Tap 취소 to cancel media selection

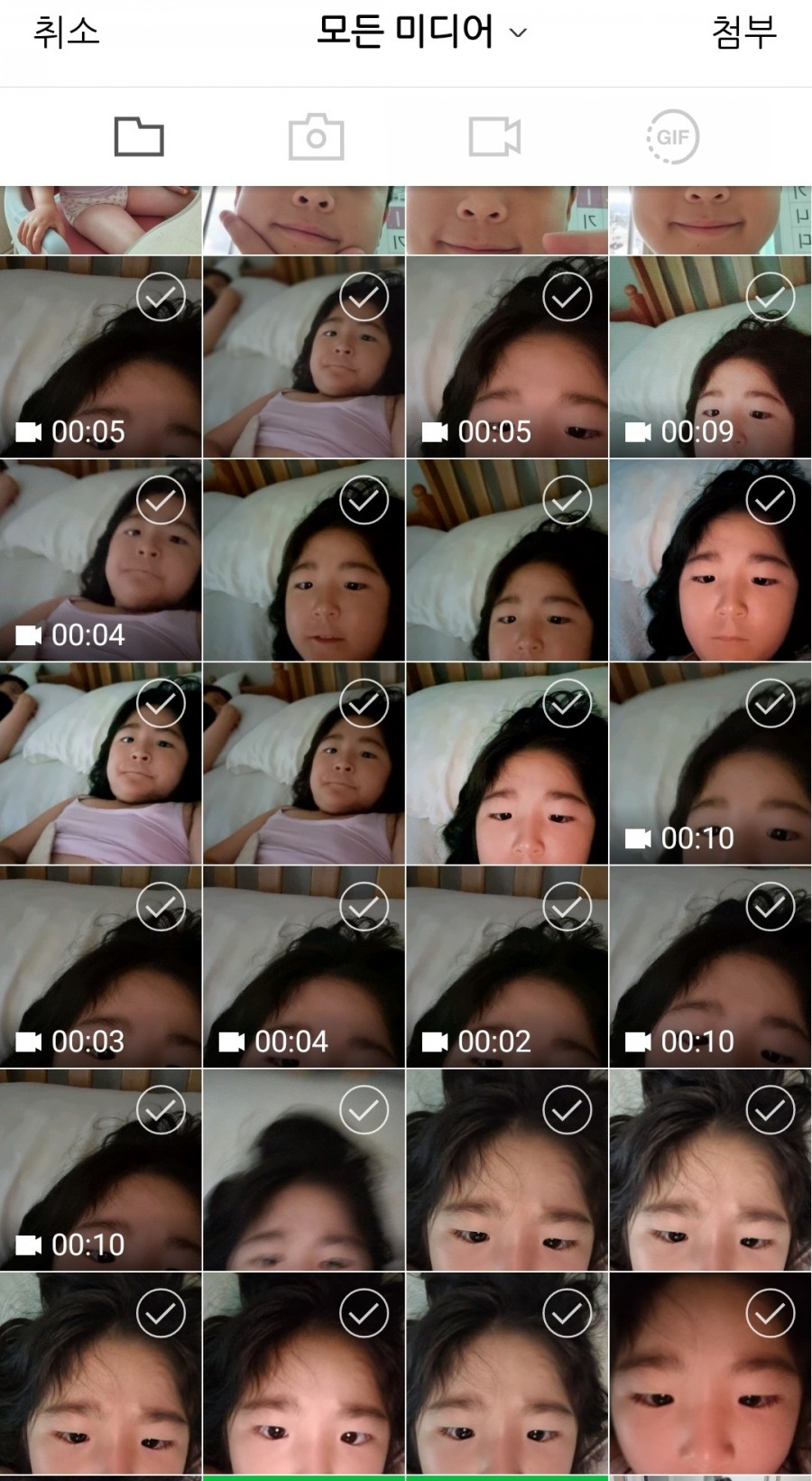[66, 32]
